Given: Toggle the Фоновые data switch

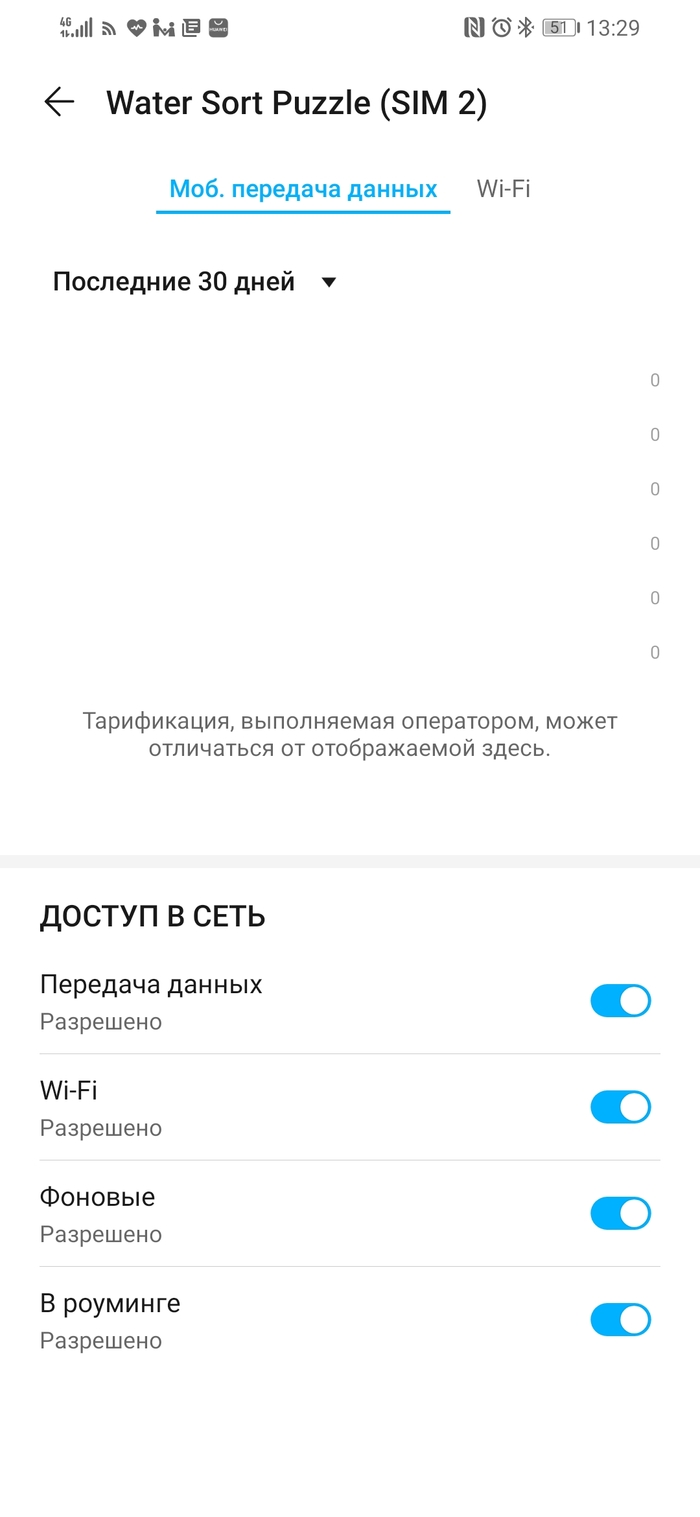Looking at the screenshot, I should coord(620,1214).
